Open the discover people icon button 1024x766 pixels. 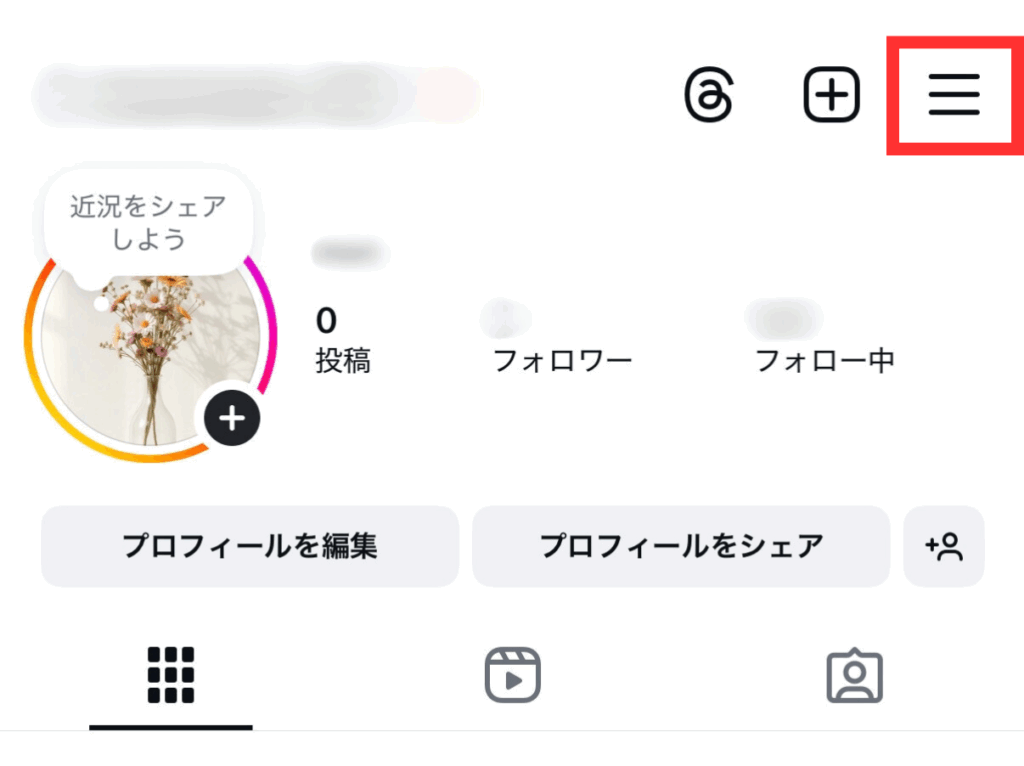pyautogui.click(x=944, y=546)
